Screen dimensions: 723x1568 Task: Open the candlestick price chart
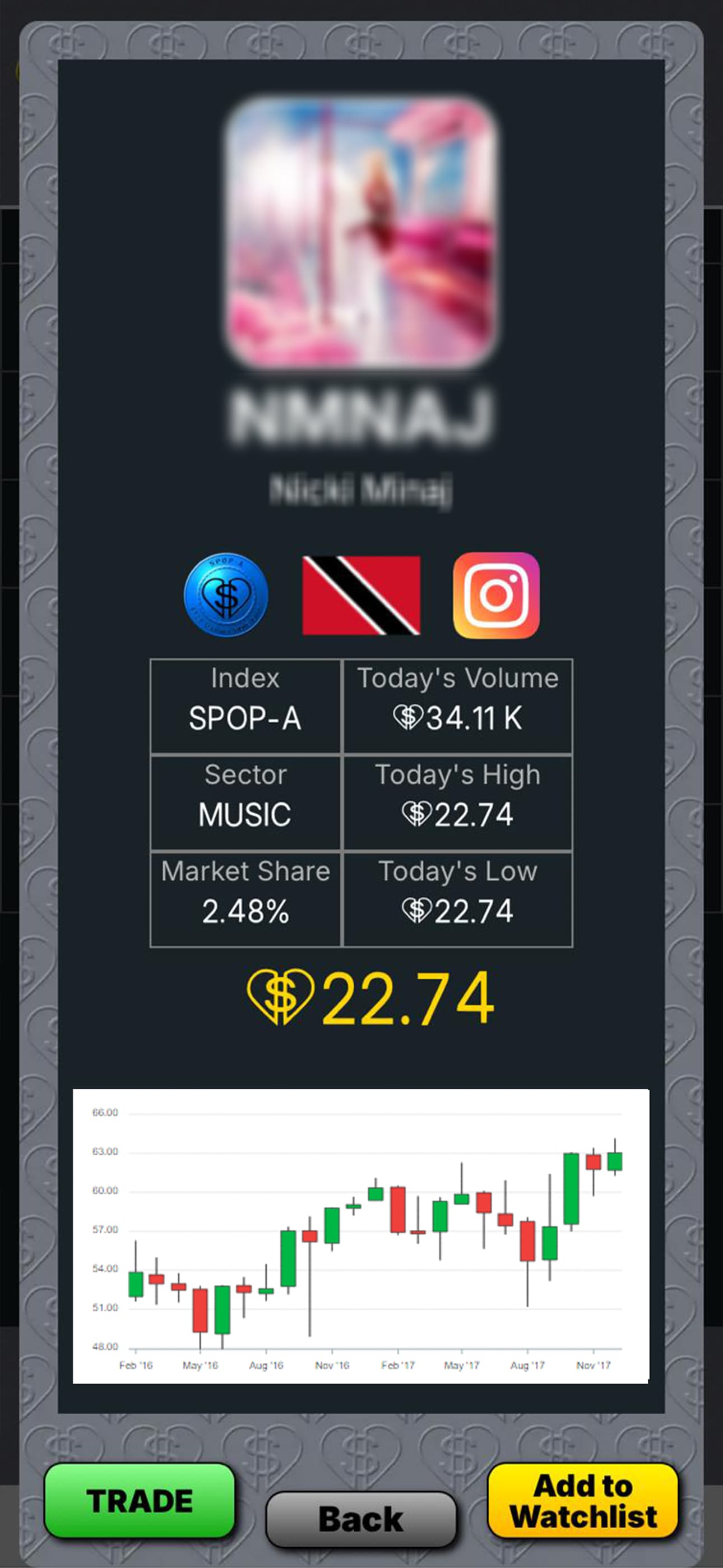pos(361,1235)
